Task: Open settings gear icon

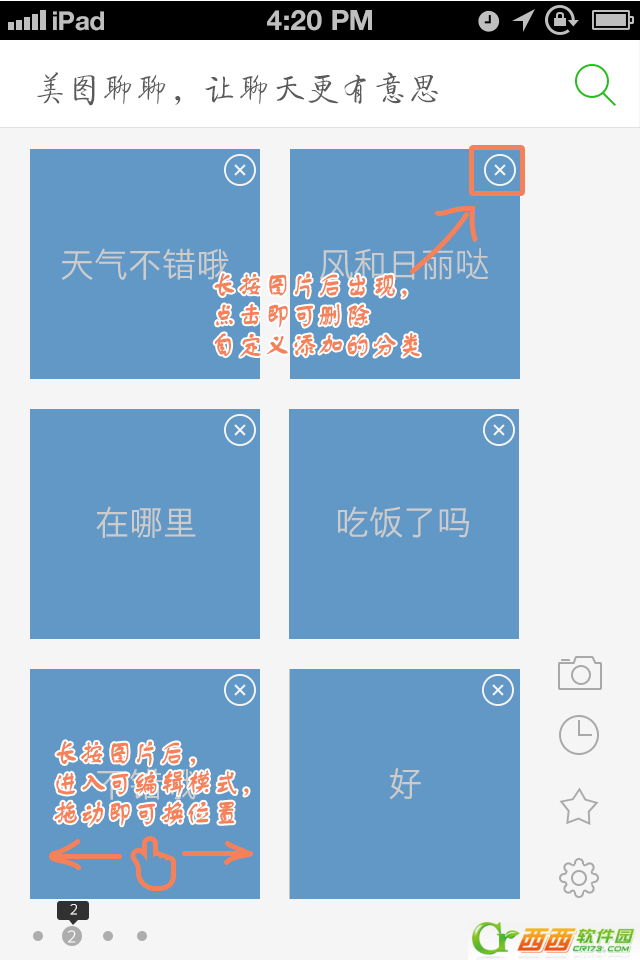Action: pos(579,878)
